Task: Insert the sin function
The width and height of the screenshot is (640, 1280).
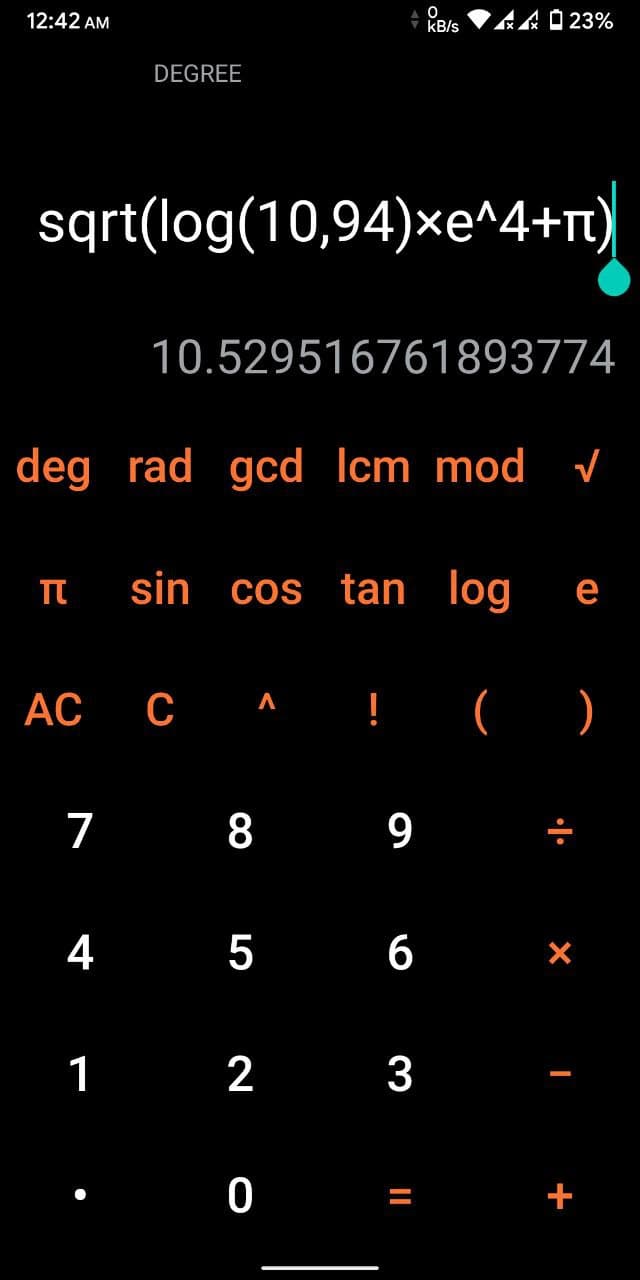Action: 160,589
